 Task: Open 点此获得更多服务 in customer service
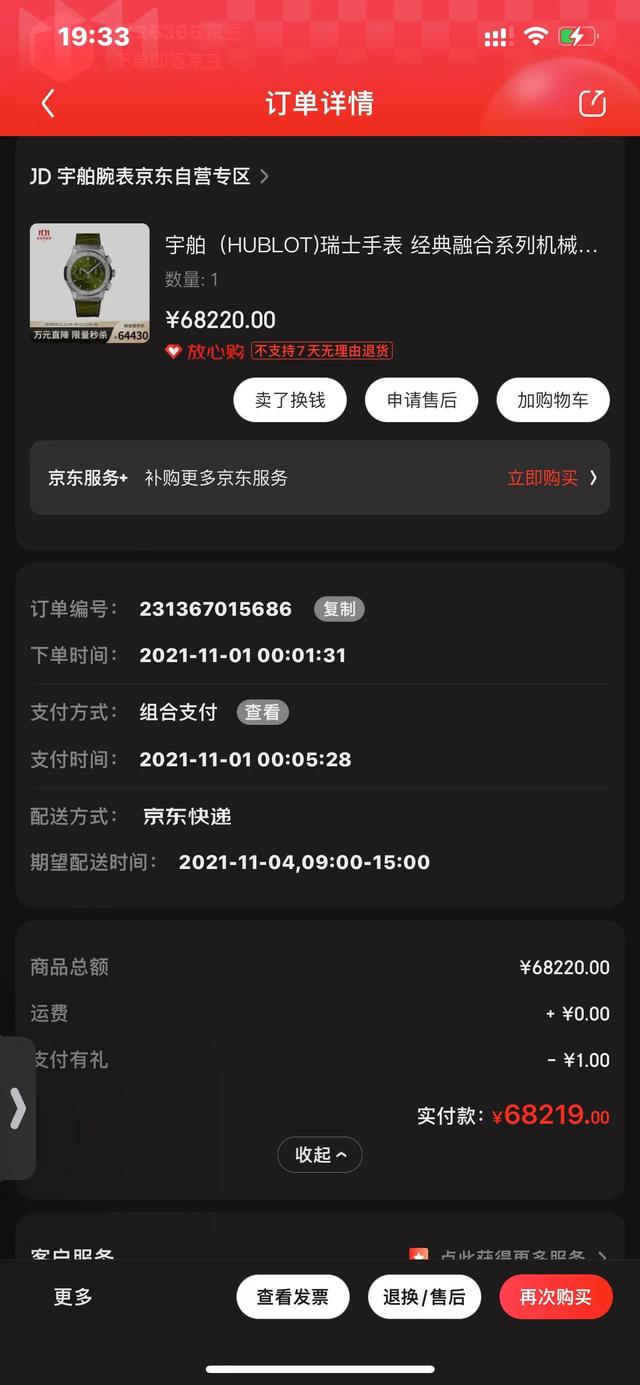(510, 1255)
